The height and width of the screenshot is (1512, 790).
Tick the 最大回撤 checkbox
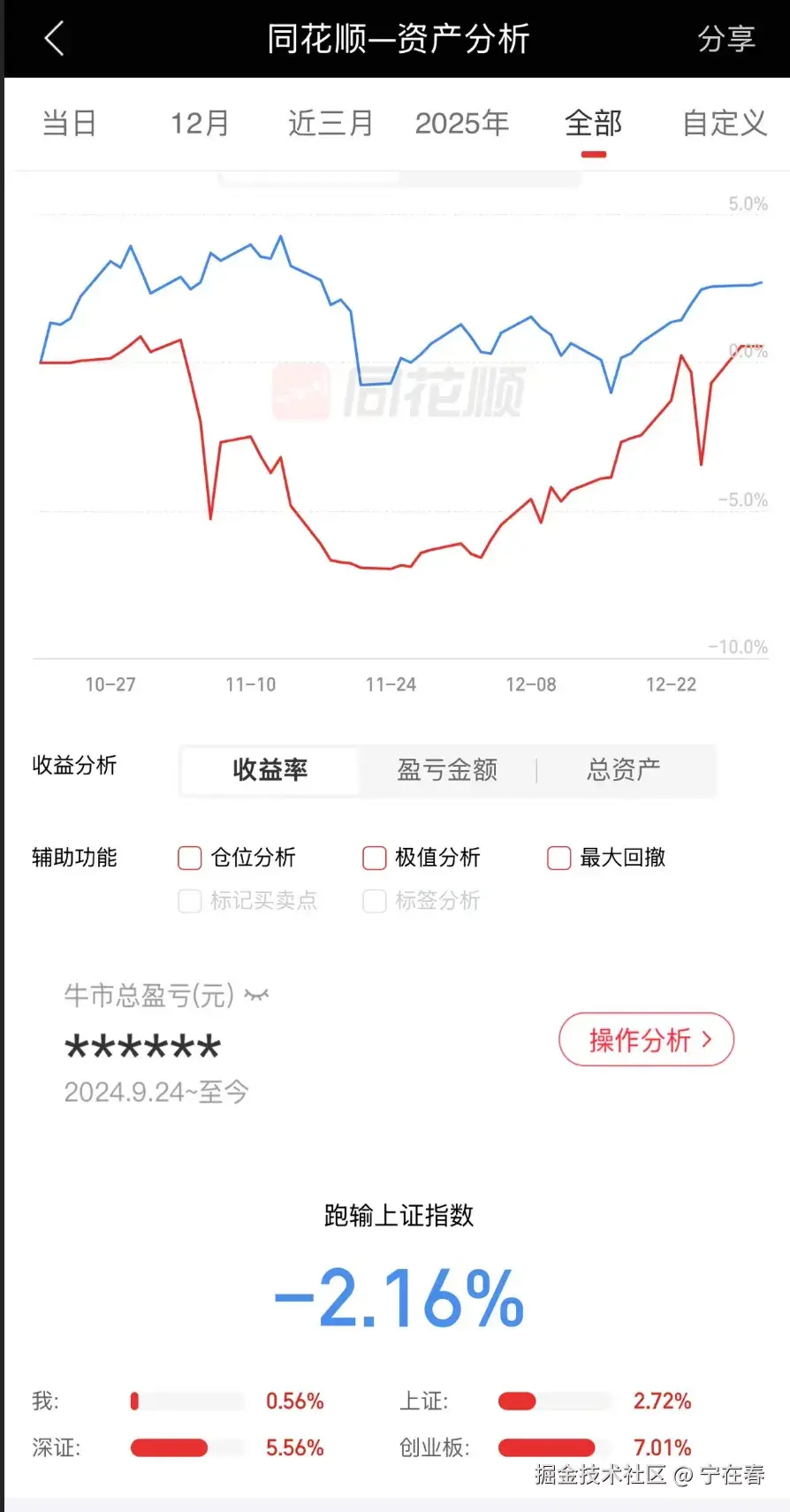559,858
